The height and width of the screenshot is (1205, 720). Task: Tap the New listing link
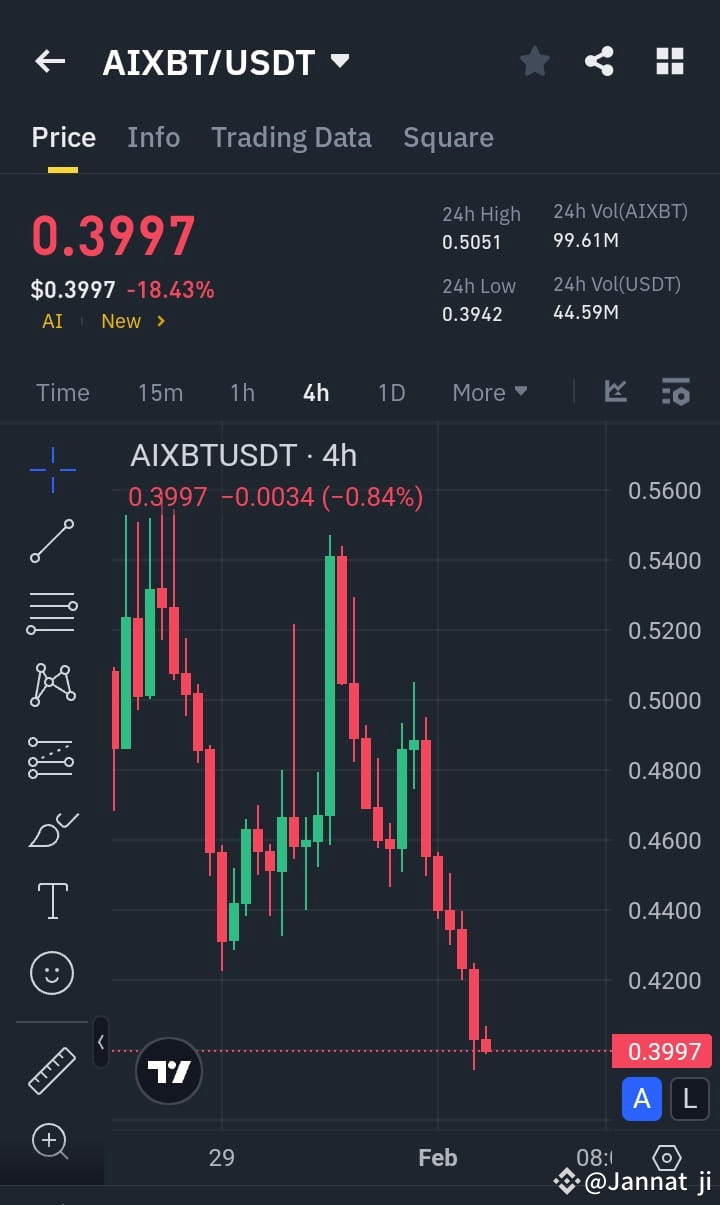[120, 321]
